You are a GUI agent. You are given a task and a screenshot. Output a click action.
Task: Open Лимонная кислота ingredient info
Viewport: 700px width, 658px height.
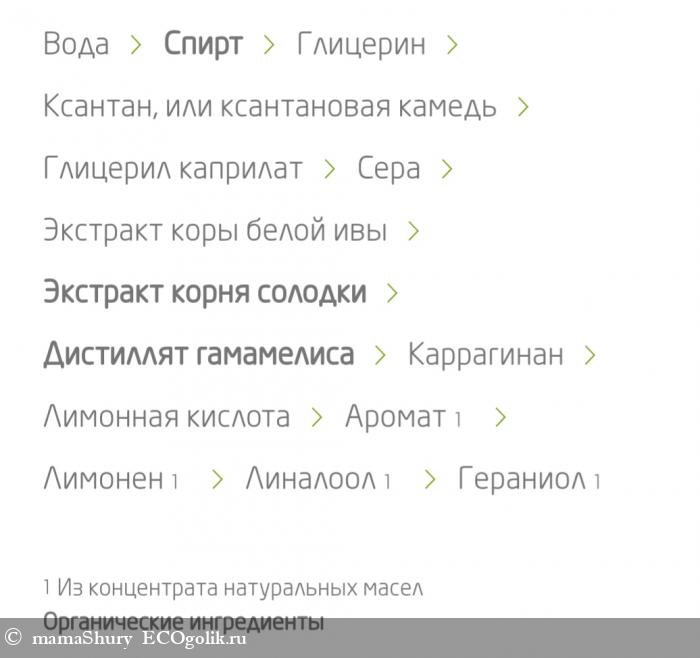pyautogui.click(x=166, y=417)
